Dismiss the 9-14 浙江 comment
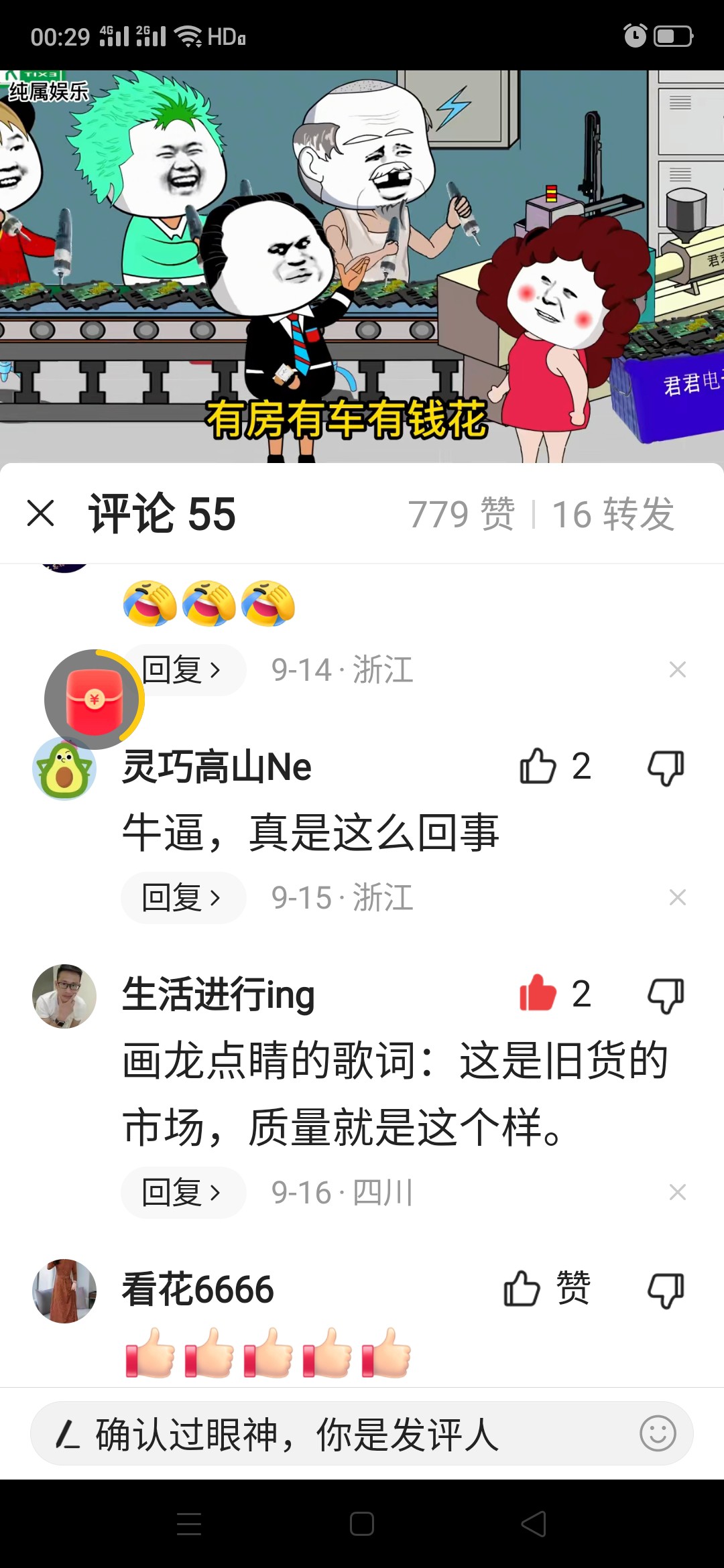 point(678,669)
